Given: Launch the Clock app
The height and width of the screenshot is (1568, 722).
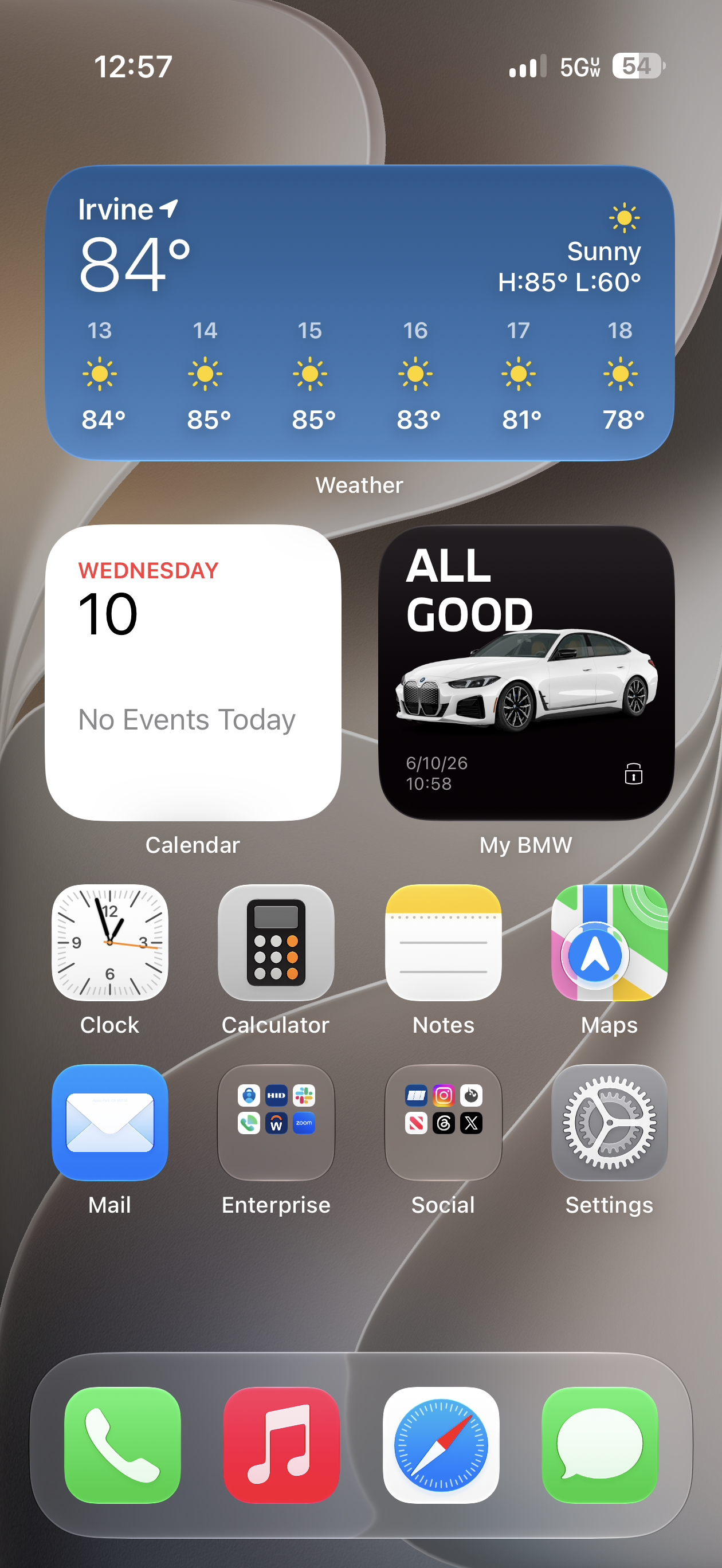Looking at the screenshot, I should pyautogui.click(x=110, y=942).
